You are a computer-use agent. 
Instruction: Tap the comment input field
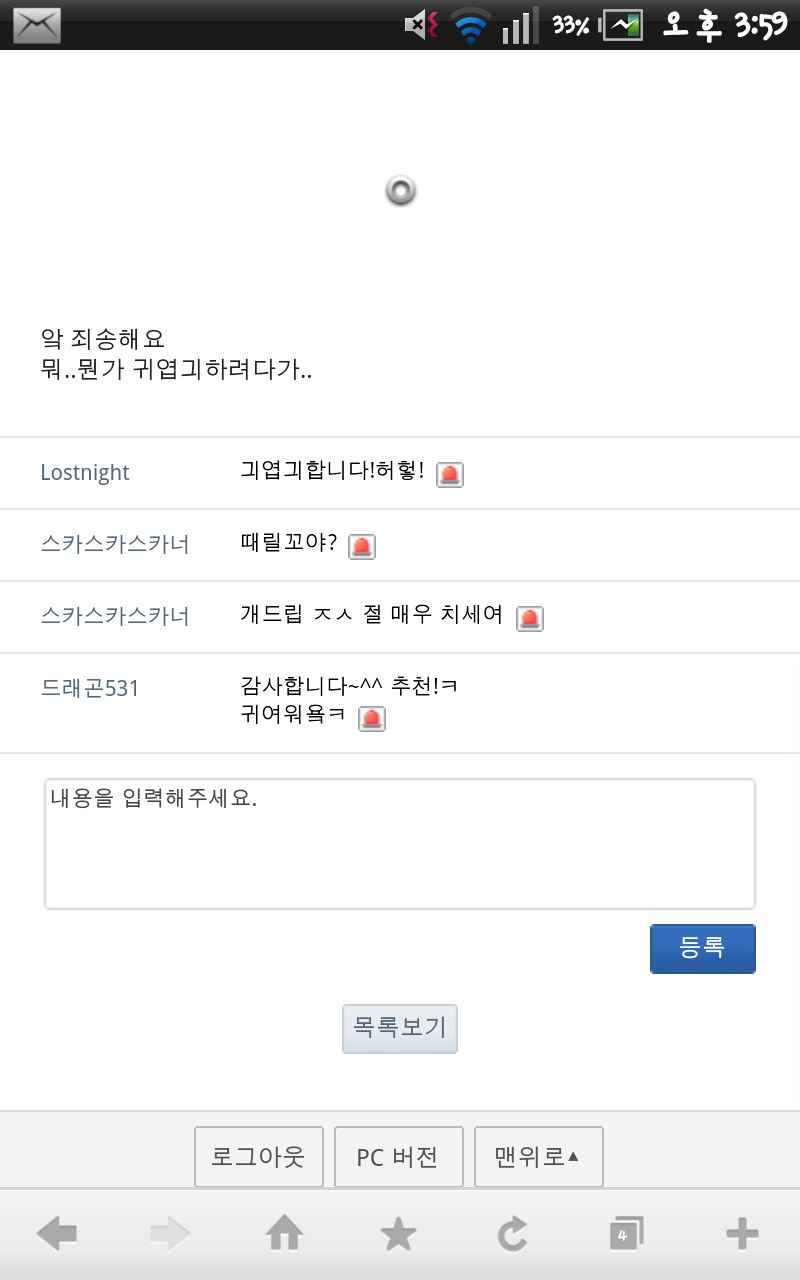pyautogui.click(x=400, y=844)
